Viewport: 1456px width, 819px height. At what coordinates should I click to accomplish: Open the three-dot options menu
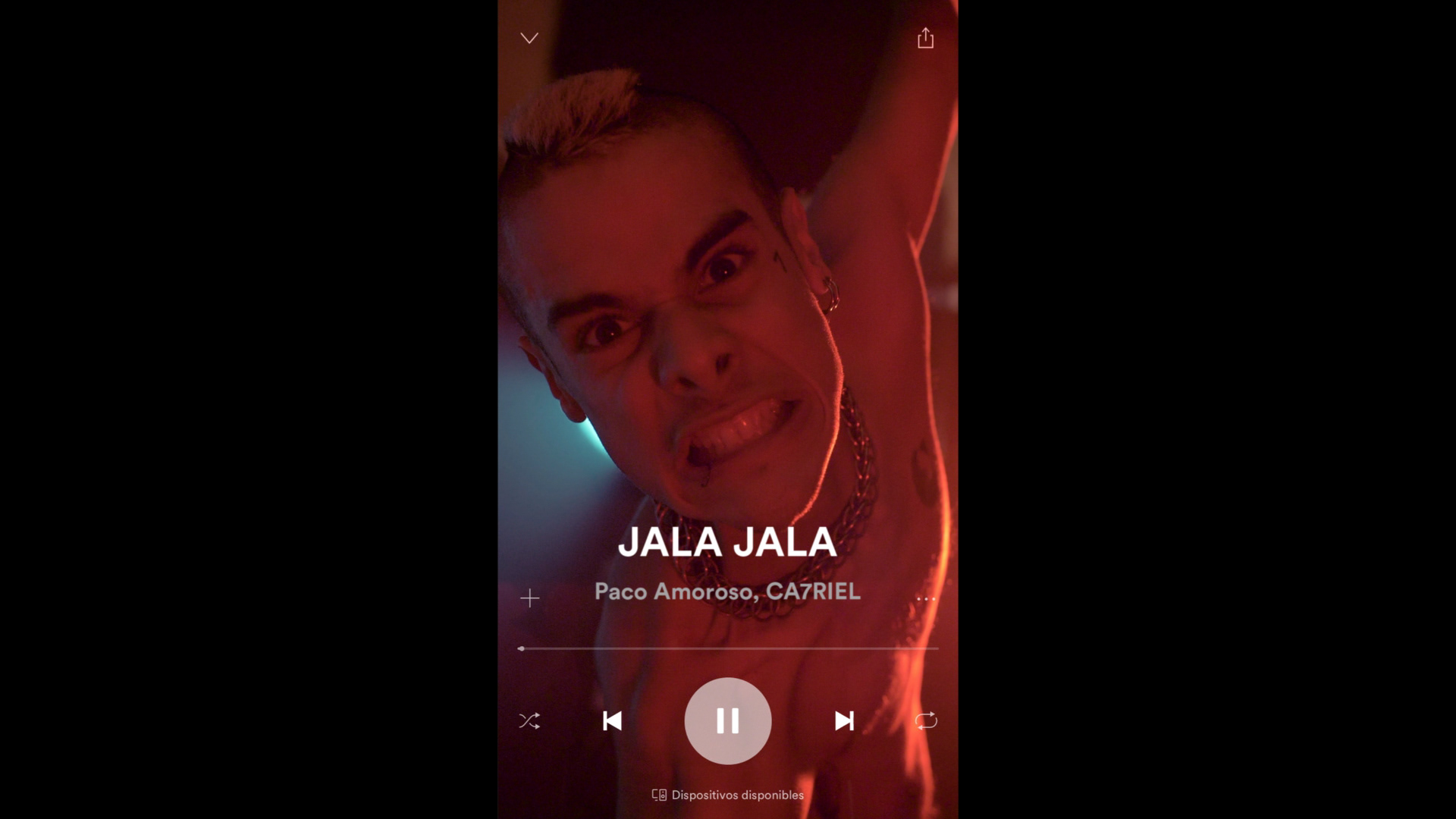(926, 599)
